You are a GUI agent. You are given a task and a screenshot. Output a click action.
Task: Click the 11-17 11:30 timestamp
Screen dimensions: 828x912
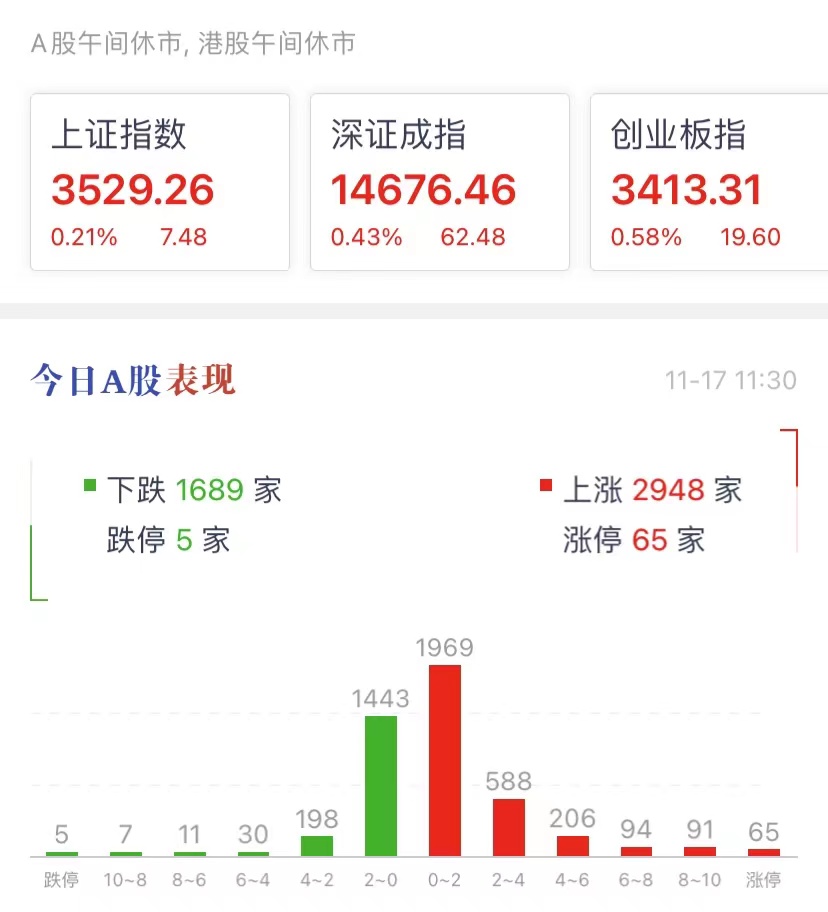728,379
